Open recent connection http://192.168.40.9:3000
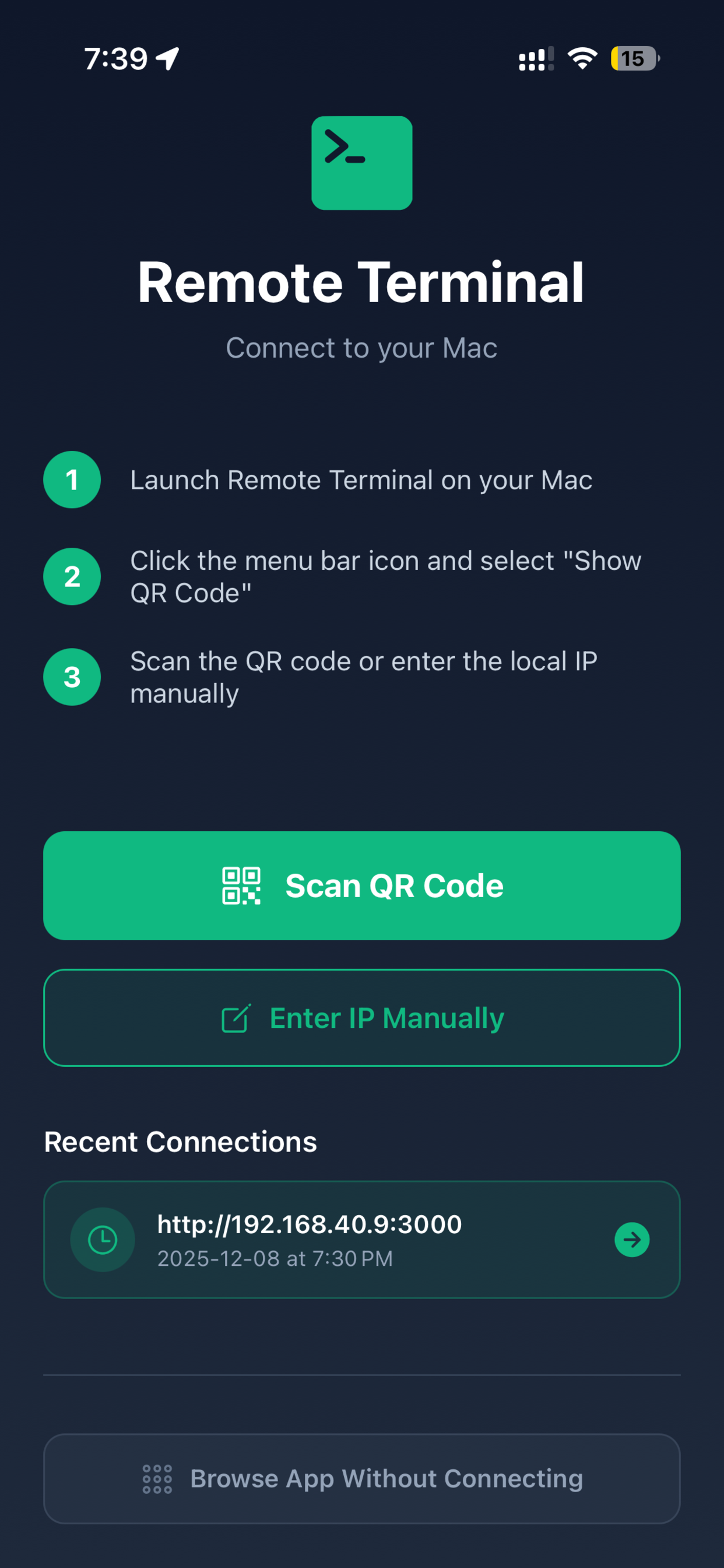The image size is (724, 1568). click(361, 1240)
